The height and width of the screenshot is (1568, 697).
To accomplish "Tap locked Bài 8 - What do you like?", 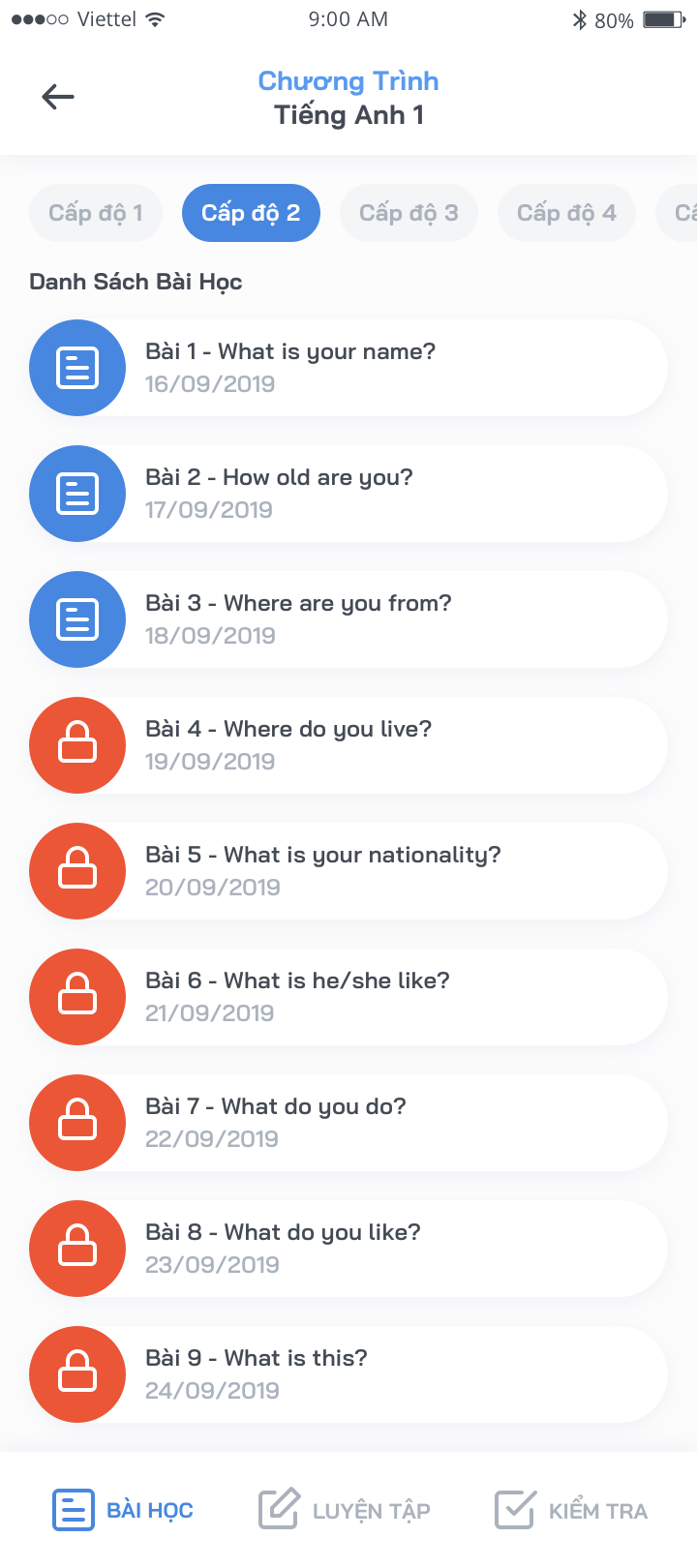I will tap(348, 1249).
